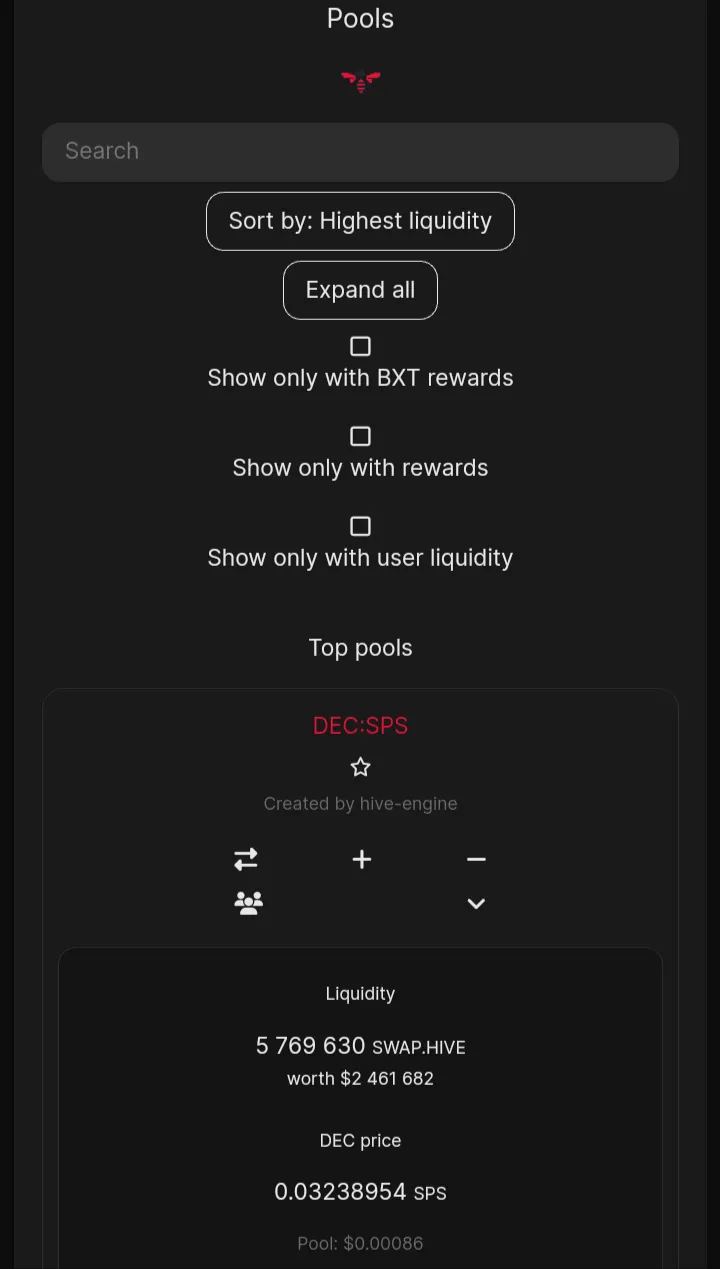The image size is (720, 1269).
Task: Remove liquidity from DEC:SPS with the minus icon
Action: coord(476,859)
